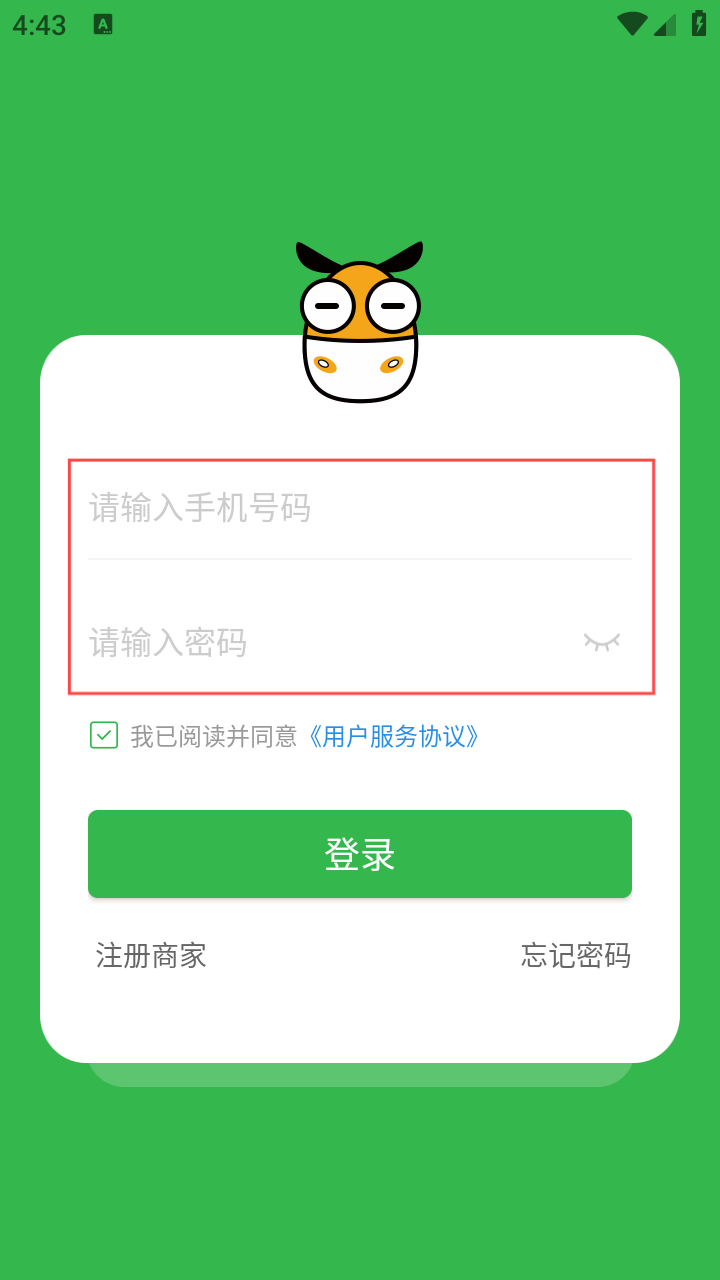Image resolution: width=720 pixels, height=1280 pixels.
Task: Open the 《用户服务协议》 link
Action: [x=392, y=737]
